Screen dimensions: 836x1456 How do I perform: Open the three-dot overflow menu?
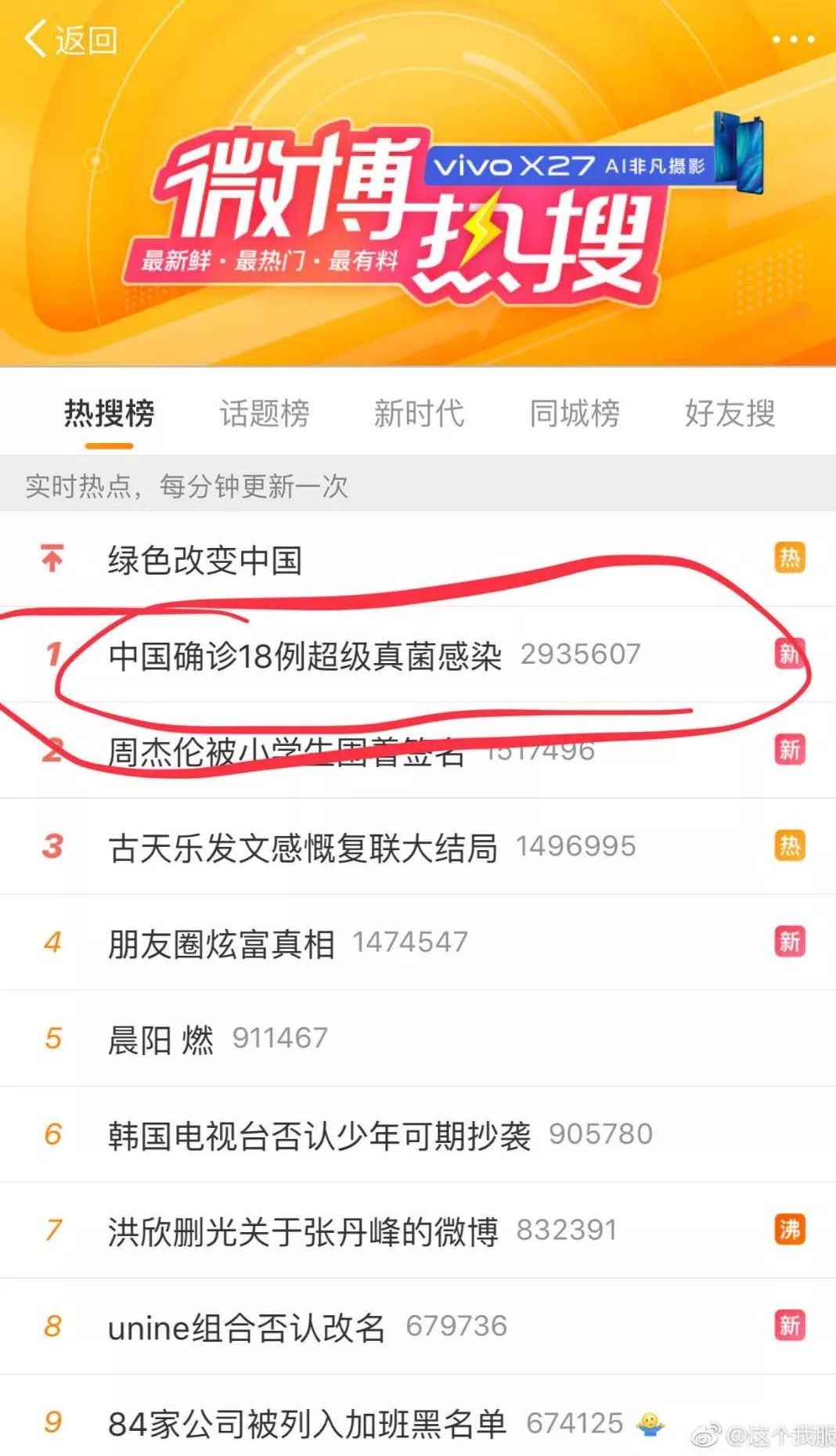coord(793,39)
